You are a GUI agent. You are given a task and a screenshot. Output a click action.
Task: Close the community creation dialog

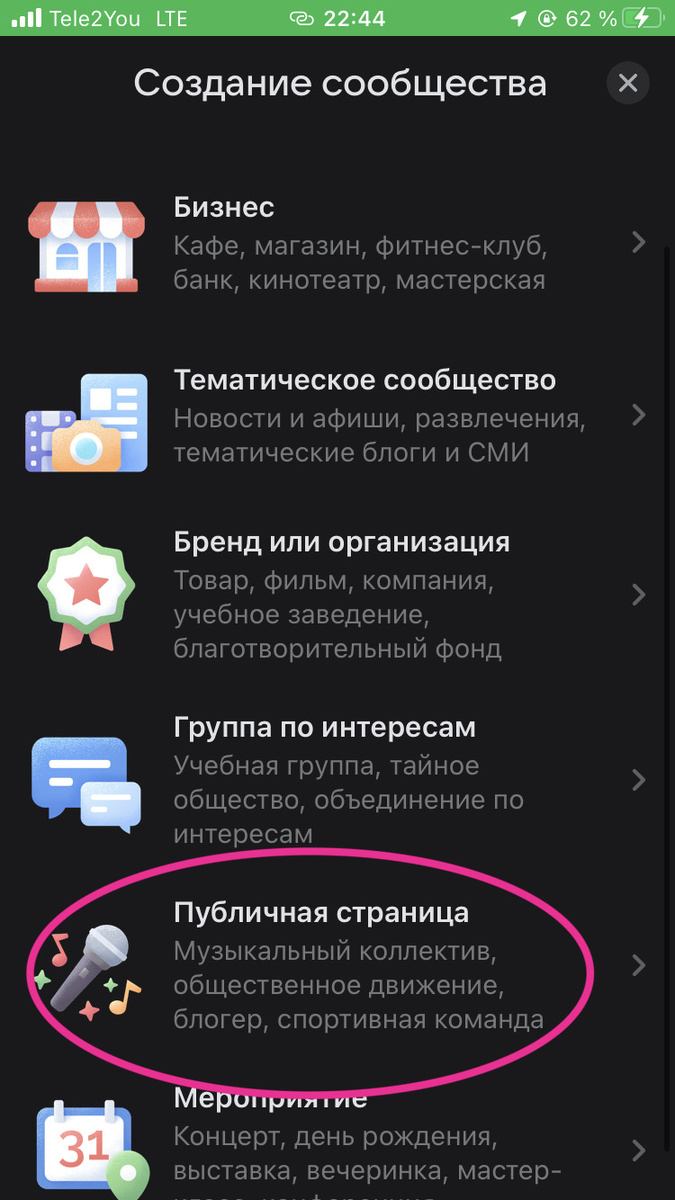(x=627, y=83)
